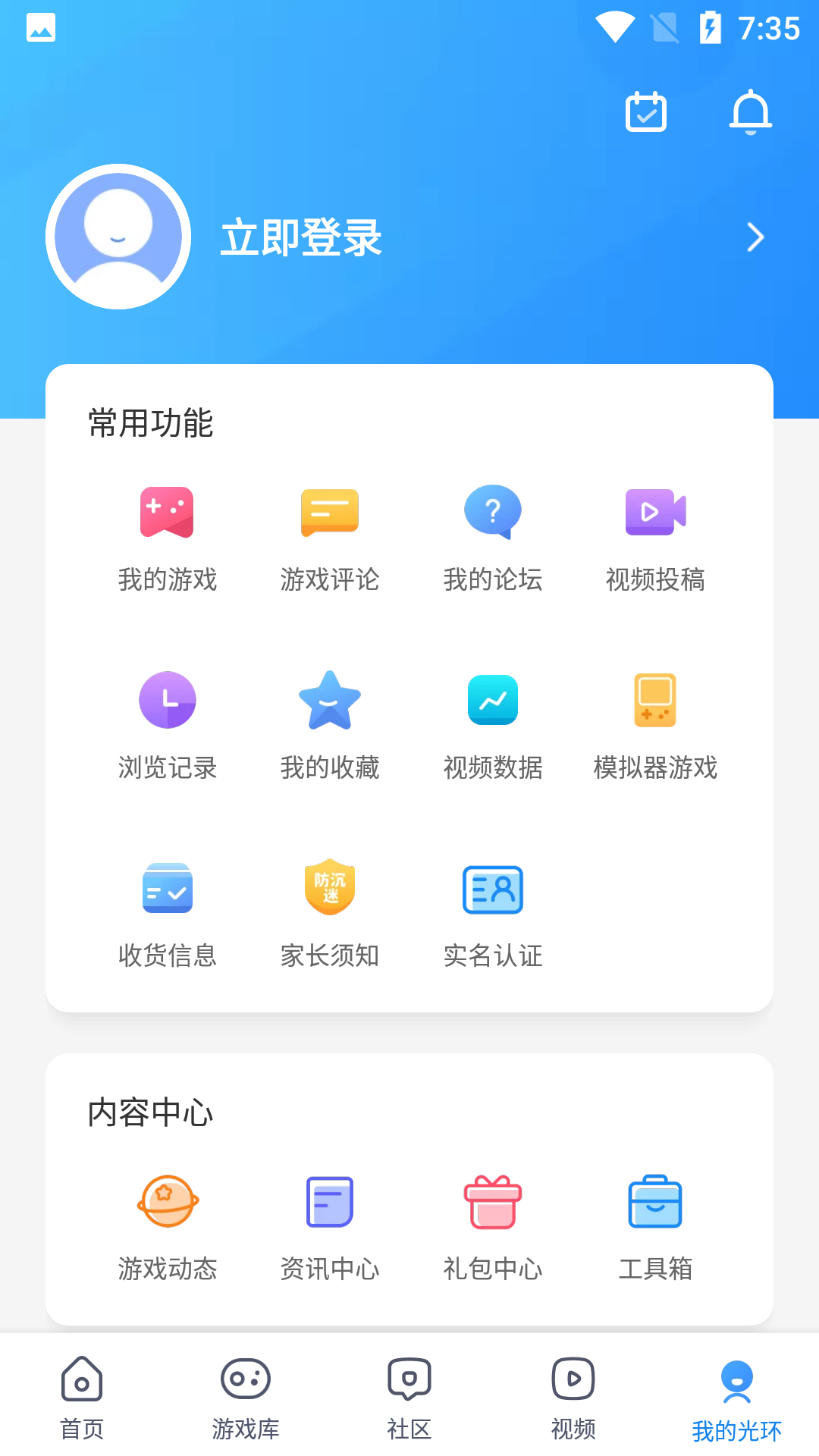Open 我的论坛 forum page
The width and height of the screenshot is (819, 1456).
coord(493,538)
